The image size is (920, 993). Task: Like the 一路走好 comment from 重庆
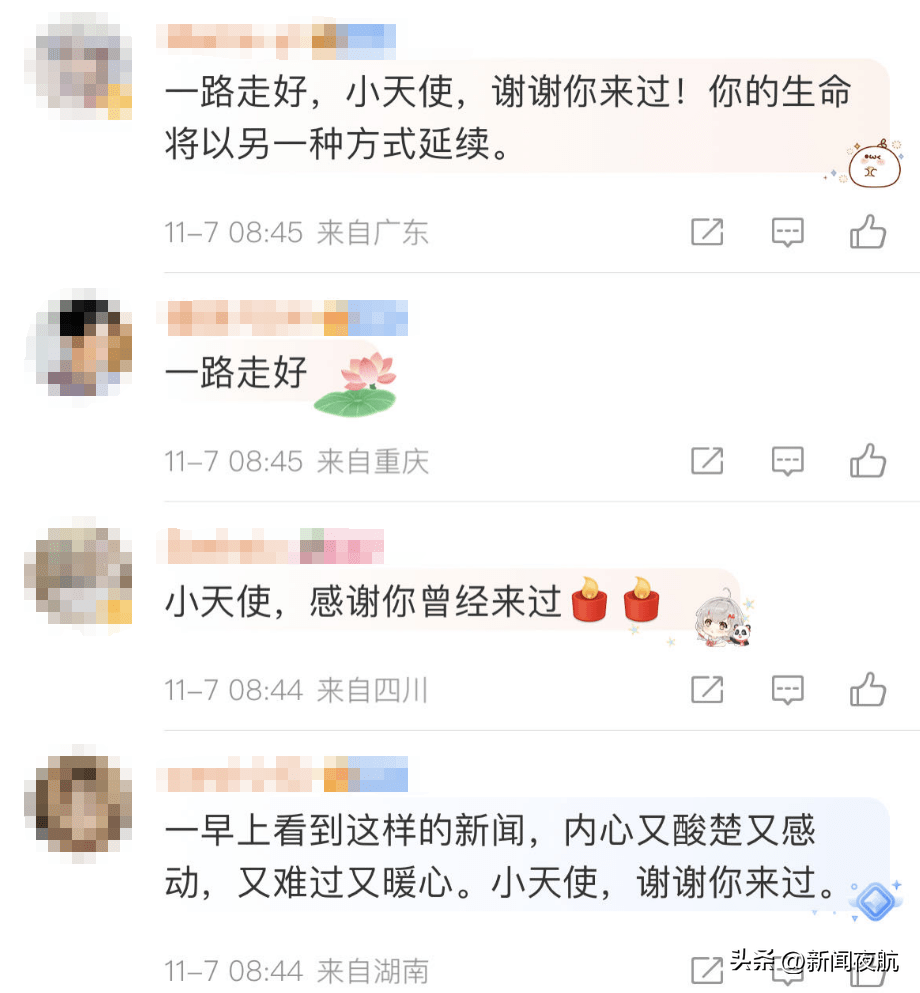[868, 461]
